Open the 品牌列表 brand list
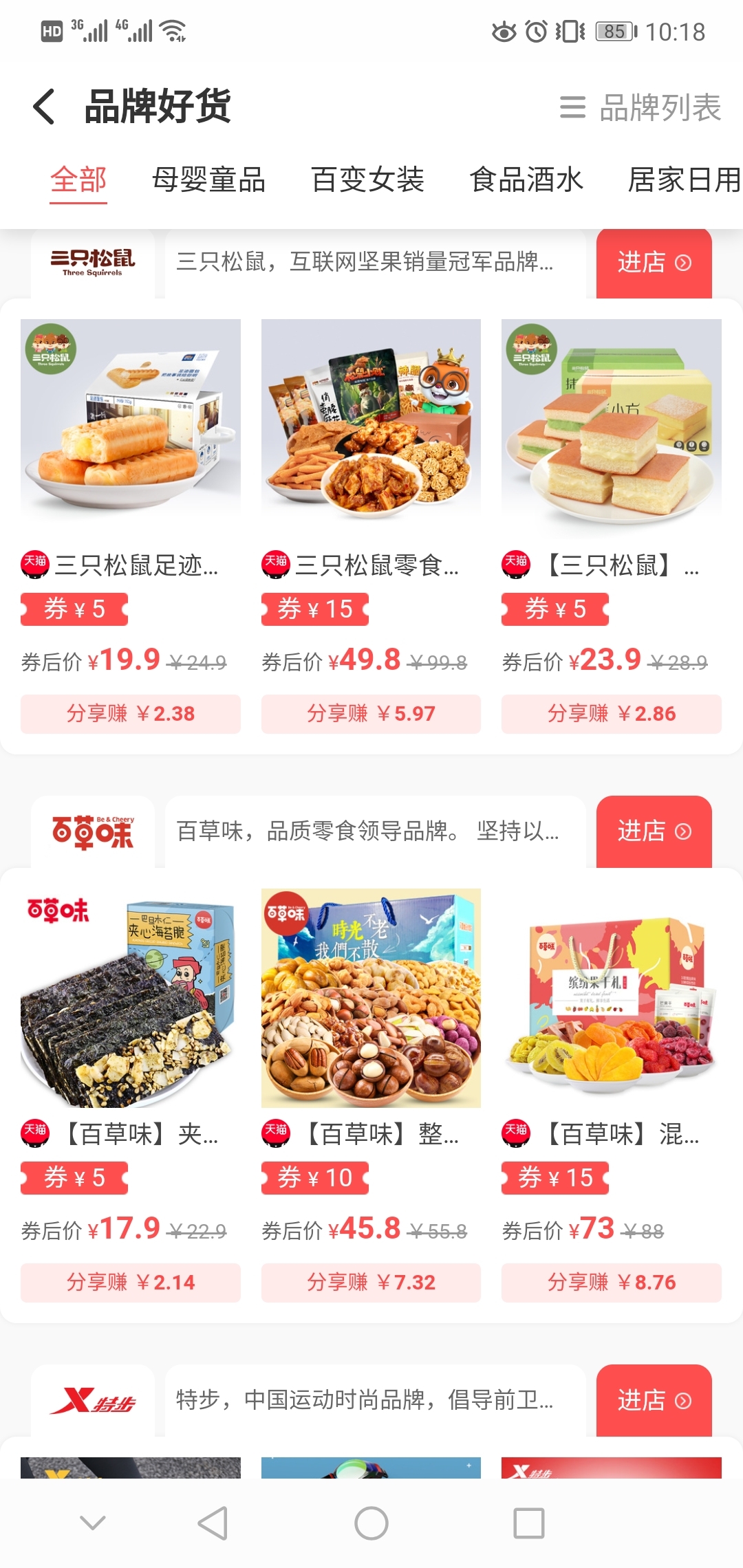743x1568 pixels. (x=640, y=107)
